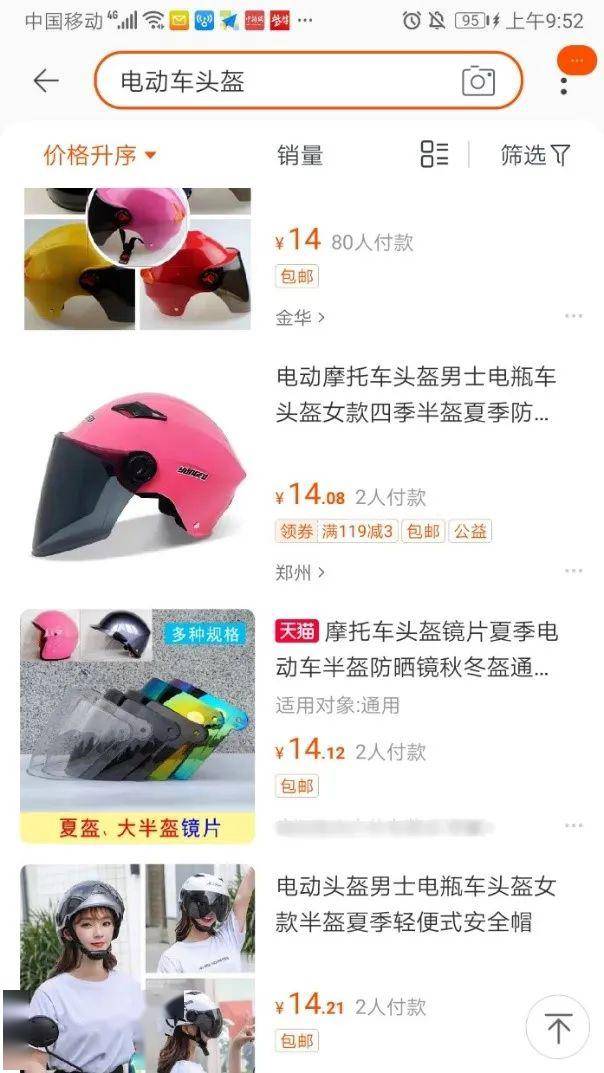Open more options for the ¥14.12 item
This screenshot has height=1073, width=604.
click(x=573, y=826)
